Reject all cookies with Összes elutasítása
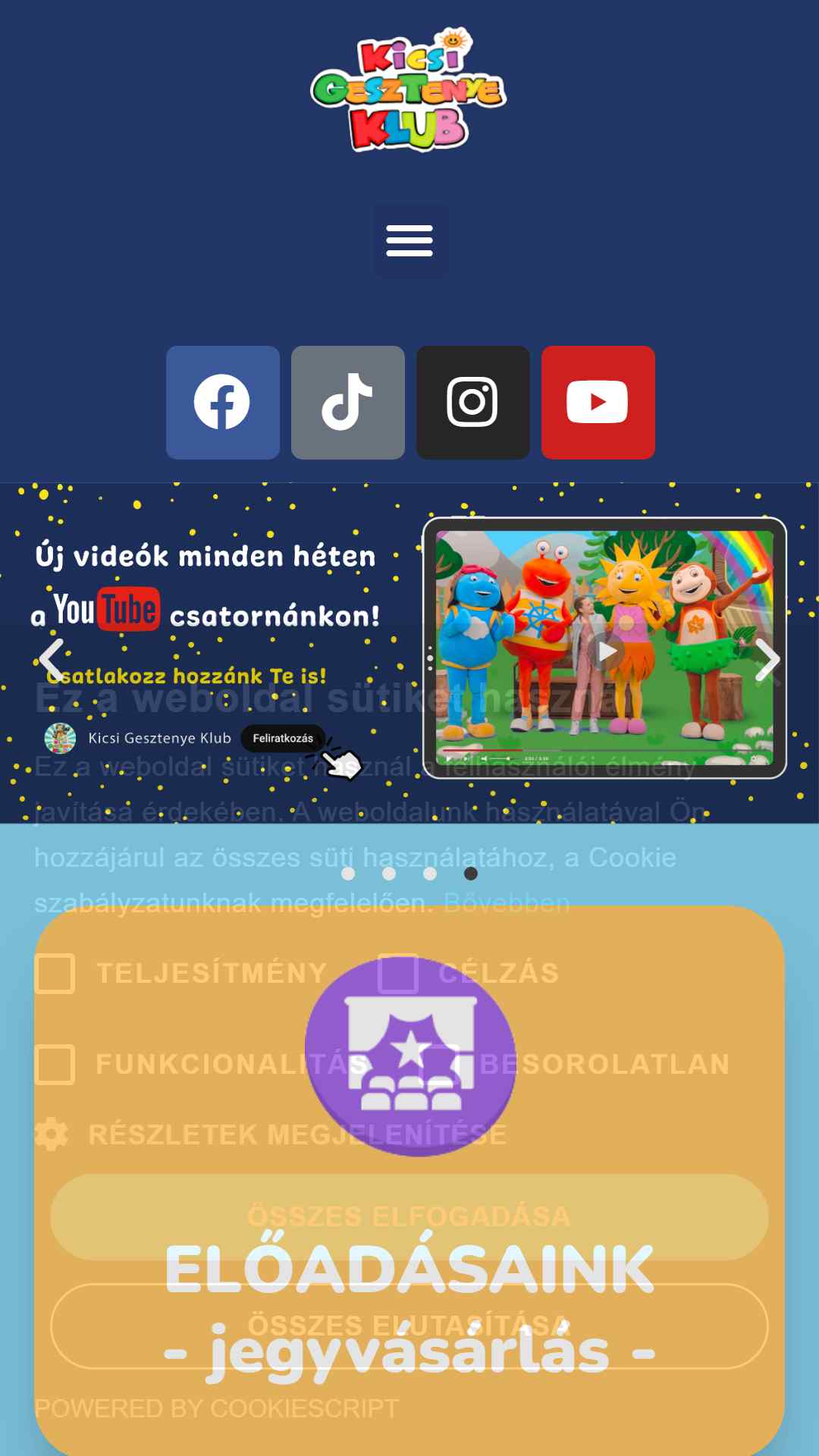819x1456 pixels. click(409, 1326)
